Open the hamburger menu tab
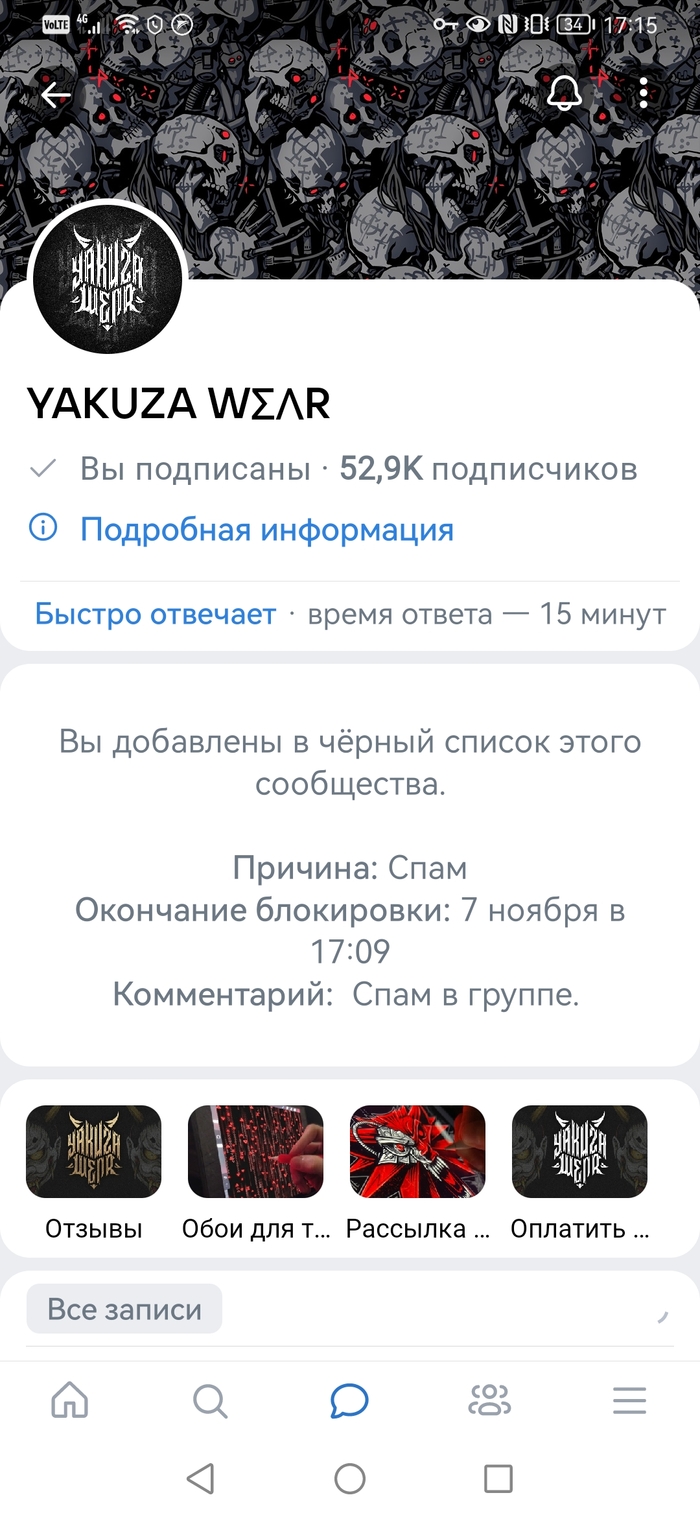Screen dimensions: 700x1517 (x=629, y=1401)
